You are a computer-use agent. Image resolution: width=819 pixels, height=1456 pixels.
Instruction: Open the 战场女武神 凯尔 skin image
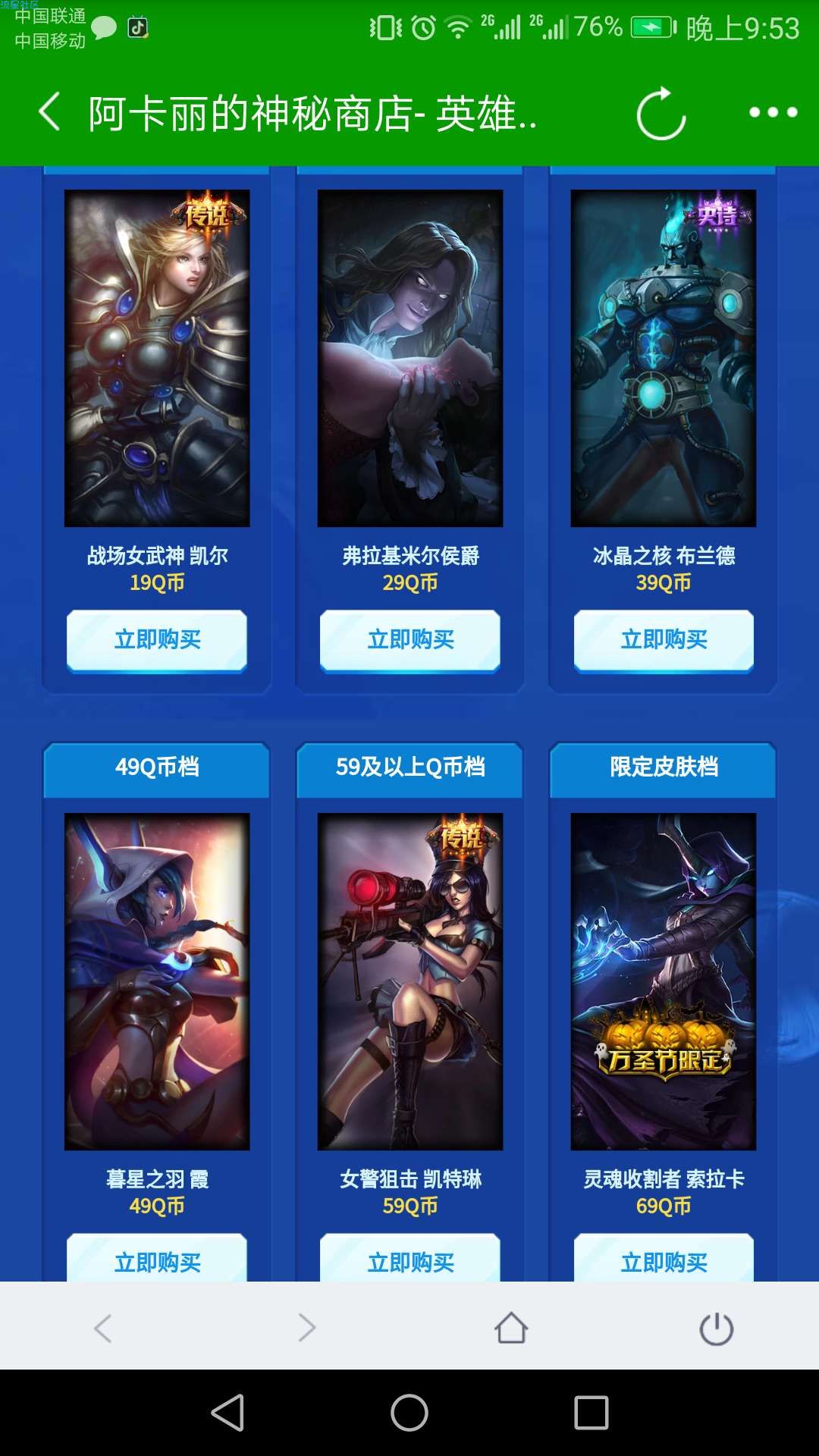157,358
